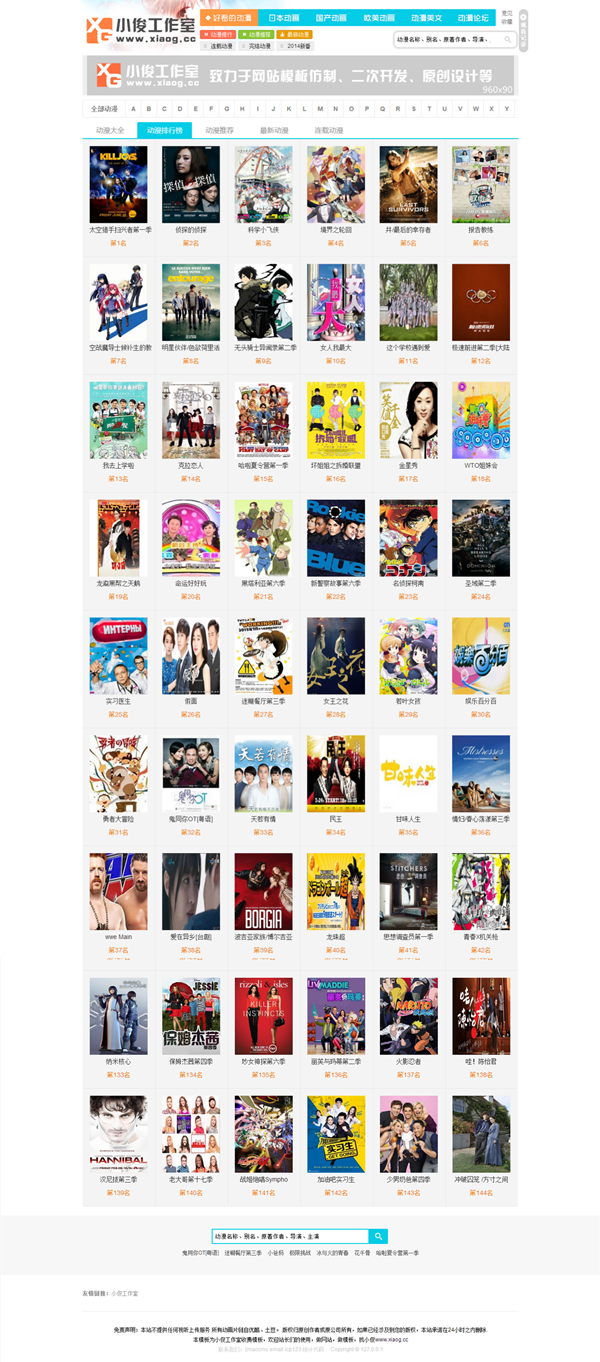Open the 动漫论坛 nav item
600x1362 pixels.
473,18
